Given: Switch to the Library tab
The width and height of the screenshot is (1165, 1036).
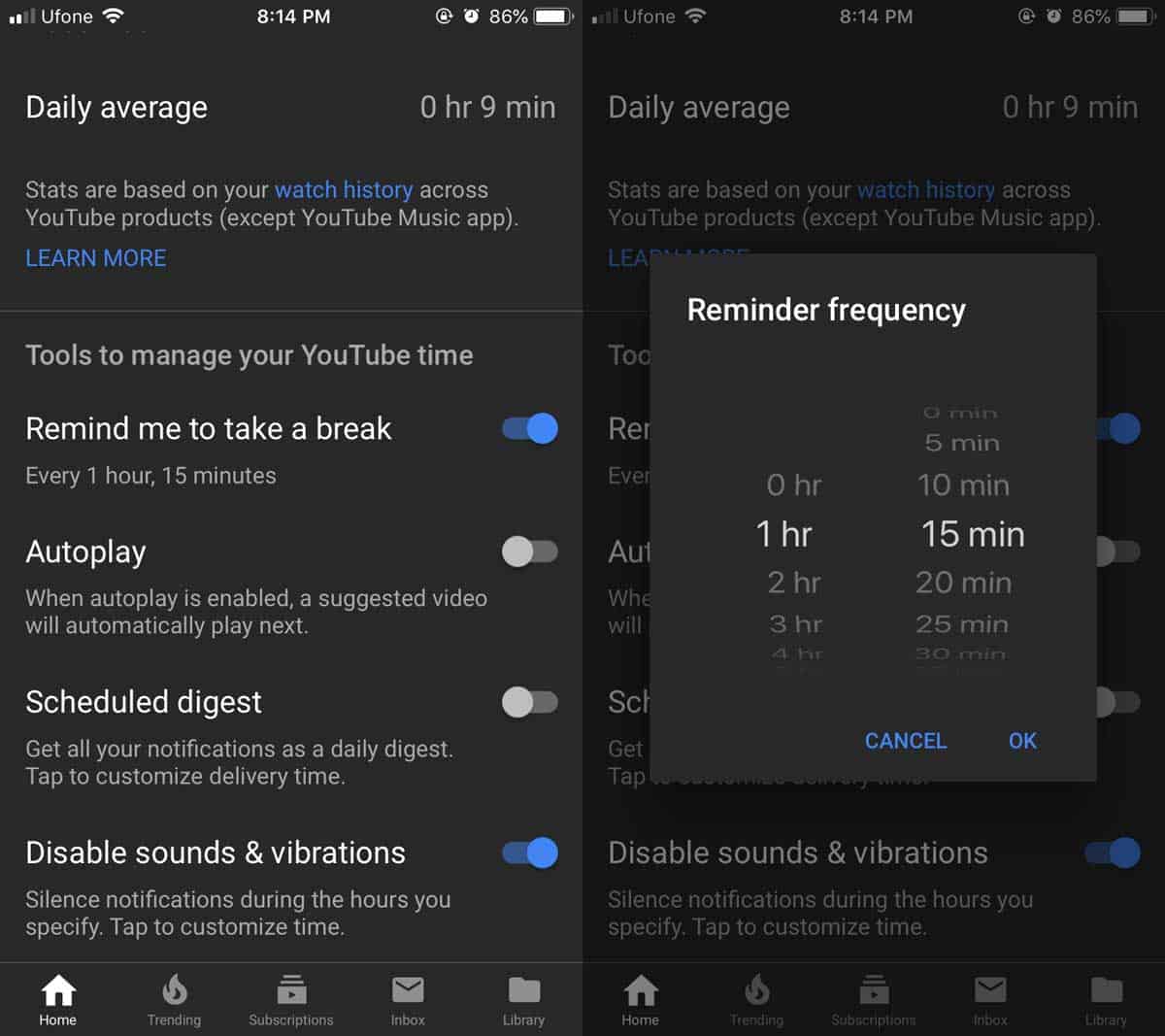Looking at the screenshot, I should 524,1000.
